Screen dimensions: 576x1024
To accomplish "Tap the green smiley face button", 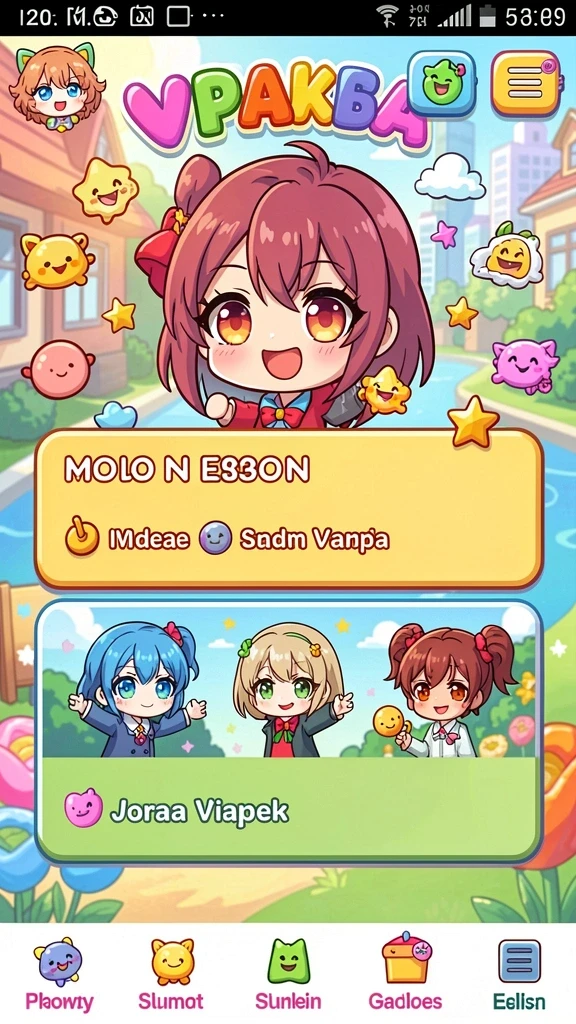I will pos(441,84).
